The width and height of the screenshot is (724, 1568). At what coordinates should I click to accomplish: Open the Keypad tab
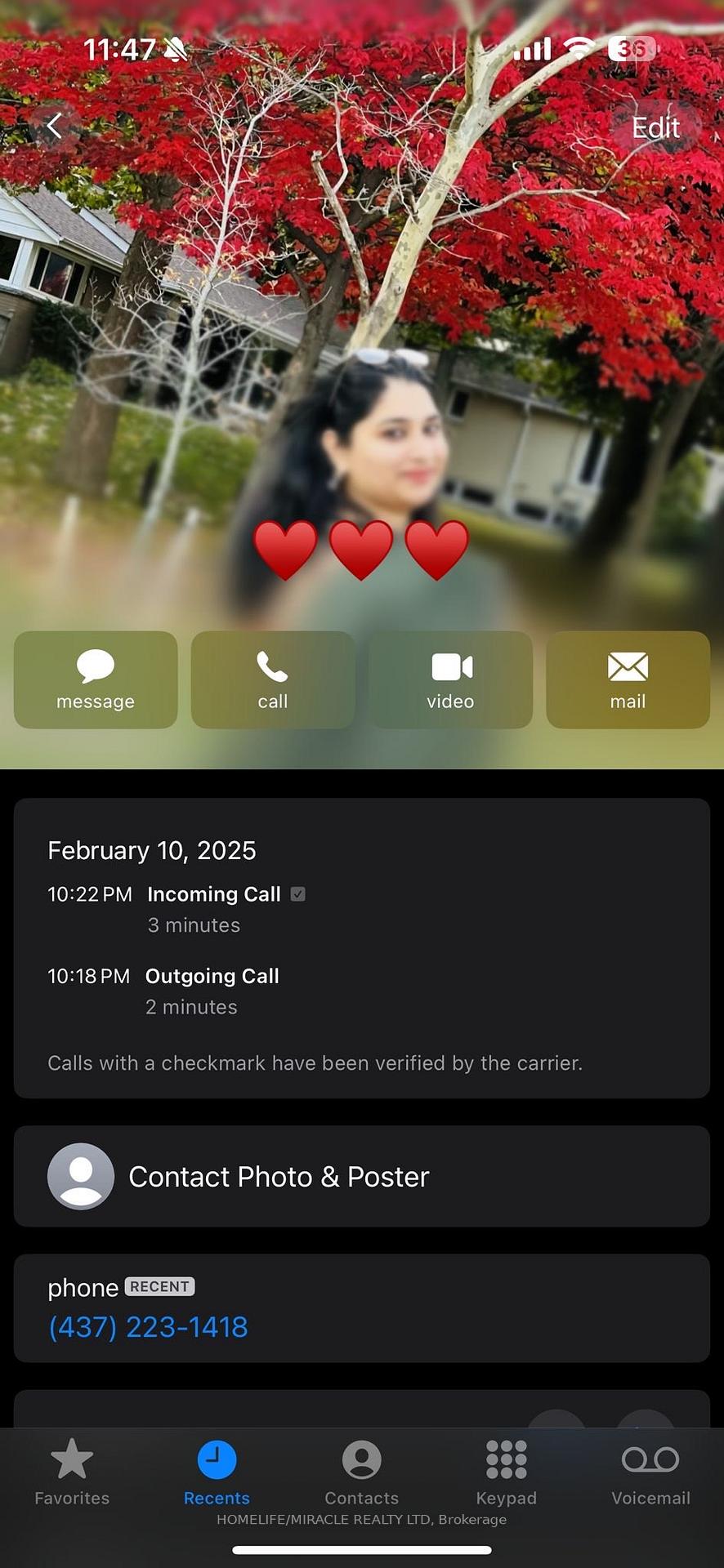tap(506, 1472)
